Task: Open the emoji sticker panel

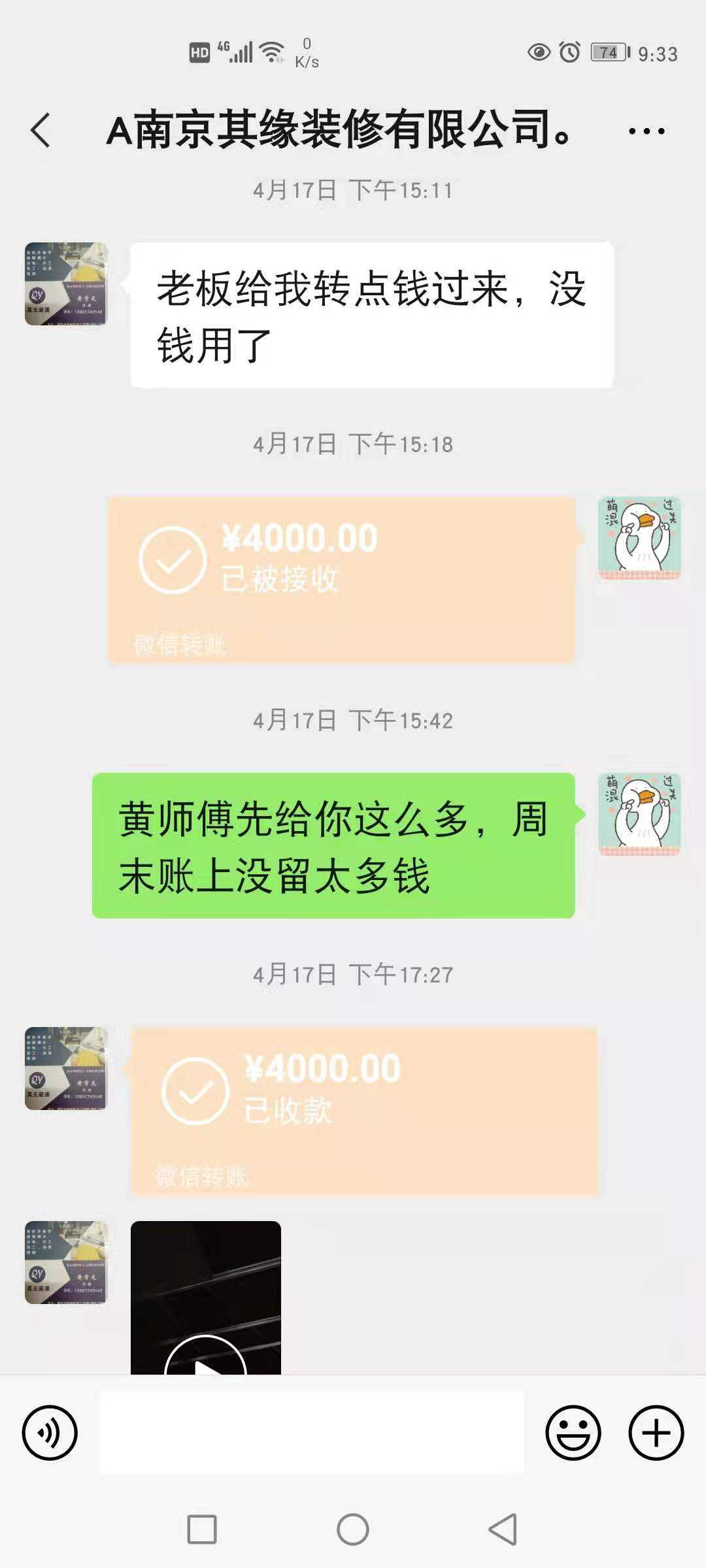Action: pos(573,1433)
